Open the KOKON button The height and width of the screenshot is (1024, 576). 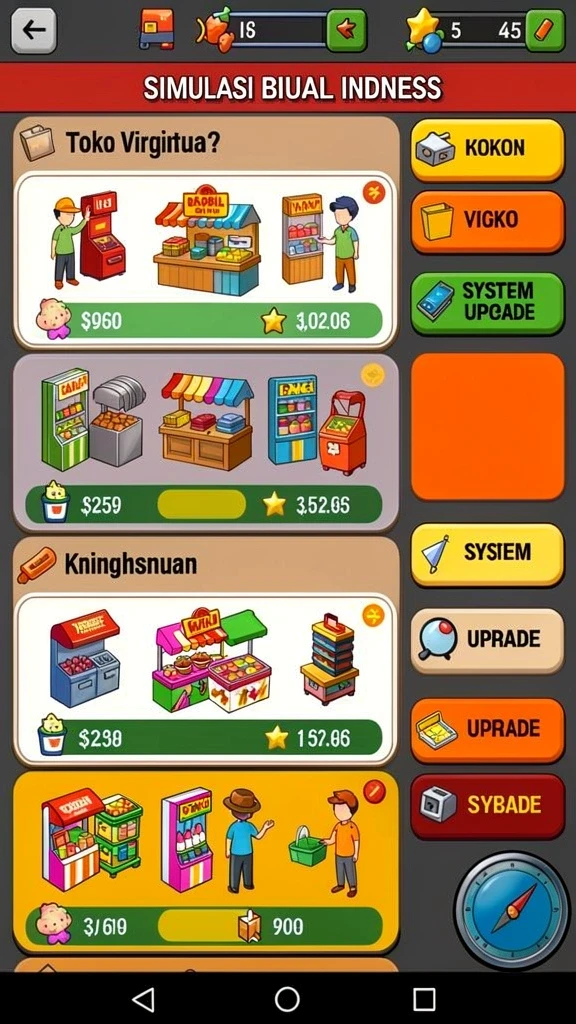tap(487, 149)
